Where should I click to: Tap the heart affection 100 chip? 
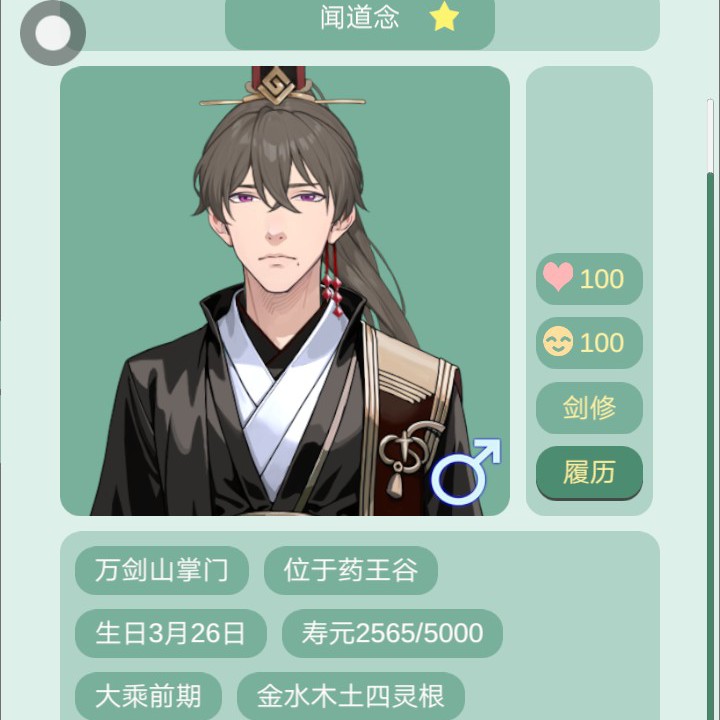589,279
